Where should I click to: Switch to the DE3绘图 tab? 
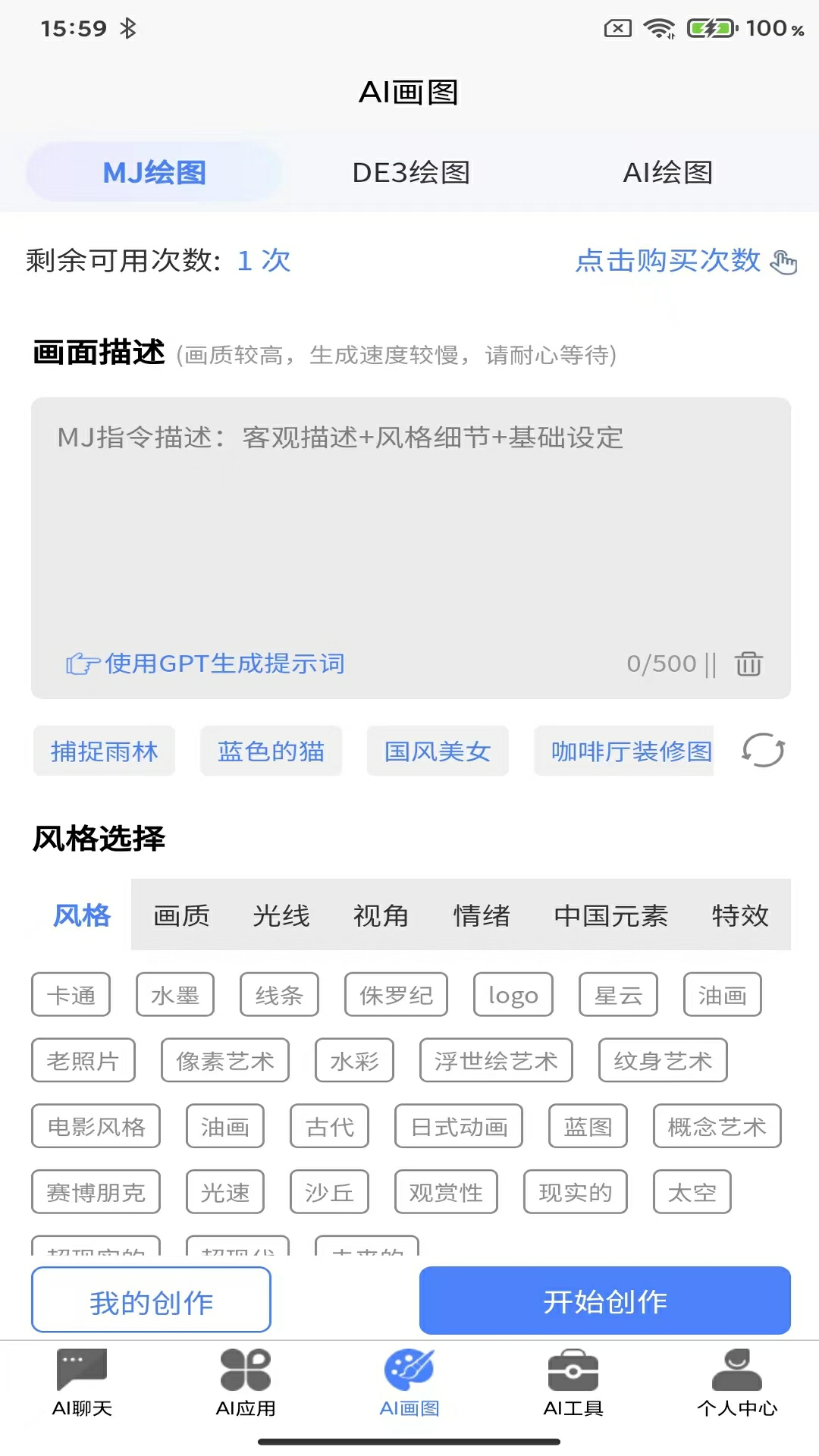click(410, 173)
